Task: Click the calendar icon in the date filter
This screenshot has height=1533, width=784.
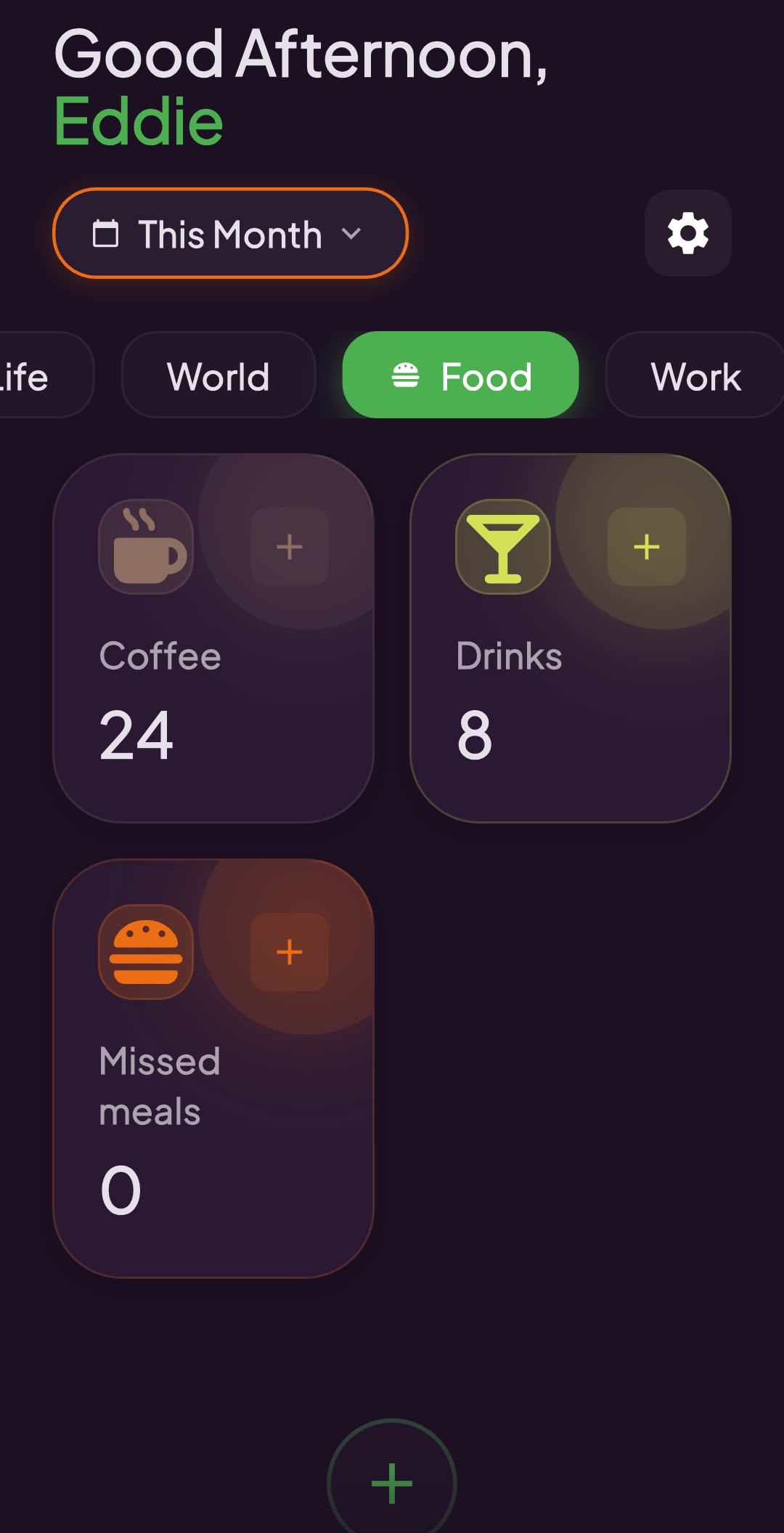Action: (109, 234)
